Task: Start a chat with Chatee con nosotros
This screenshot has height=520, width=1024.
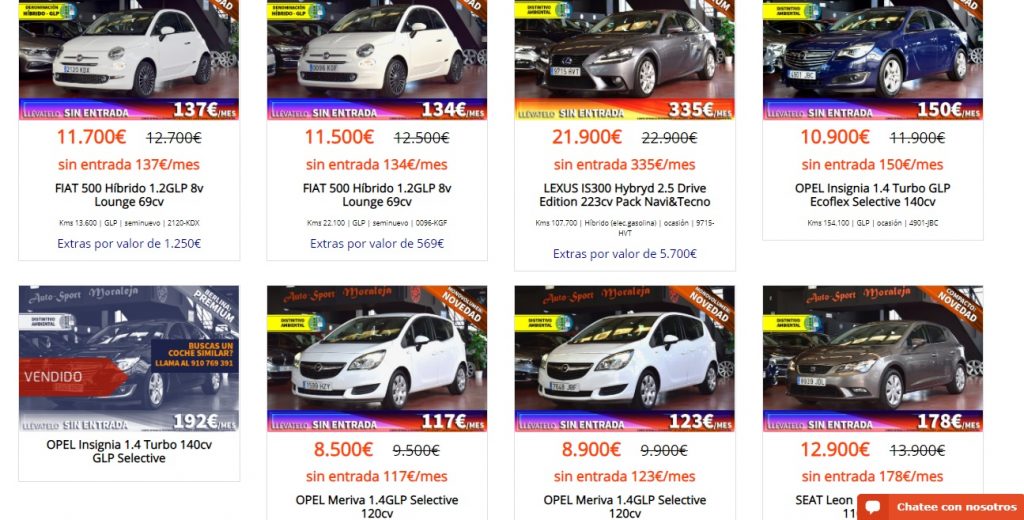Action: pos(941,507)
